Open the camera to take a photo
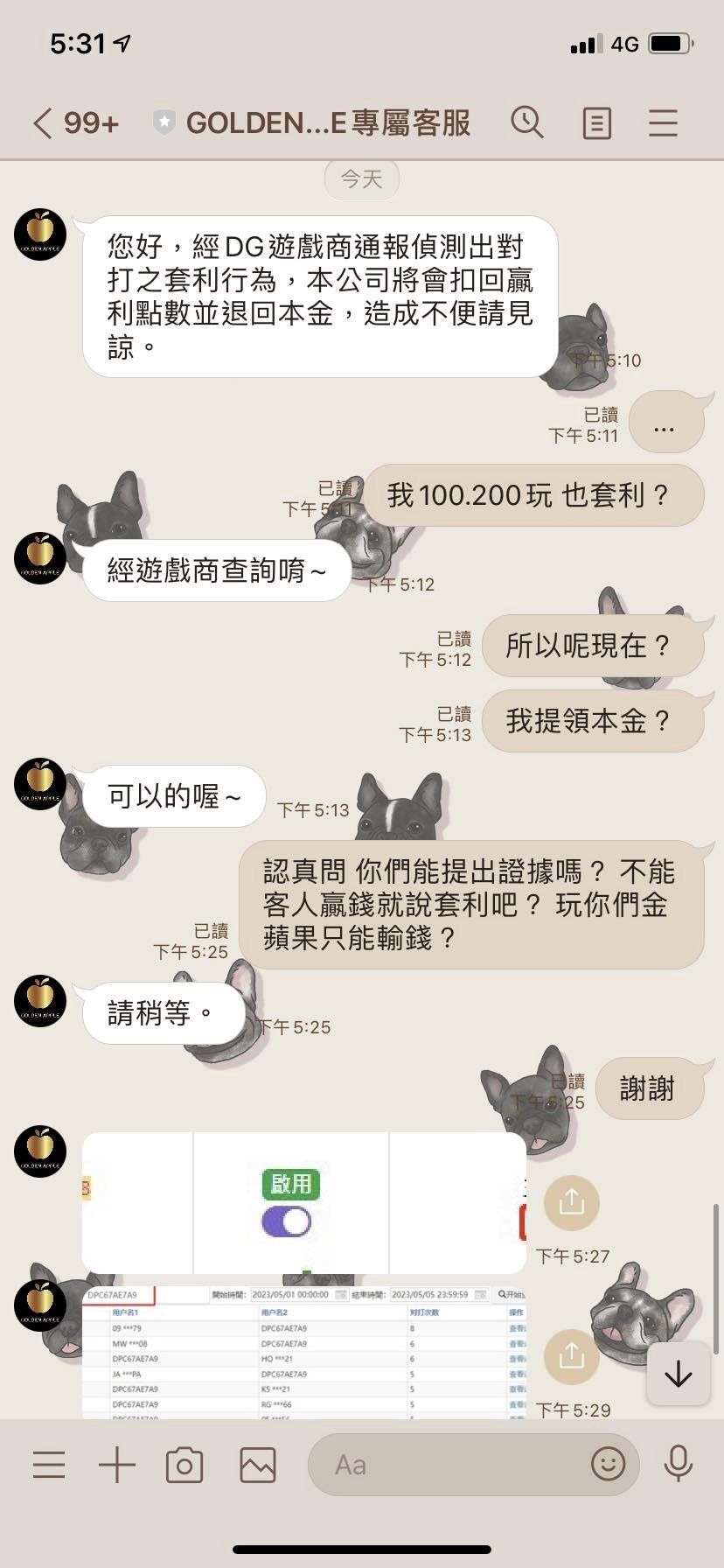724x1568 pixels. point(184,1465)
